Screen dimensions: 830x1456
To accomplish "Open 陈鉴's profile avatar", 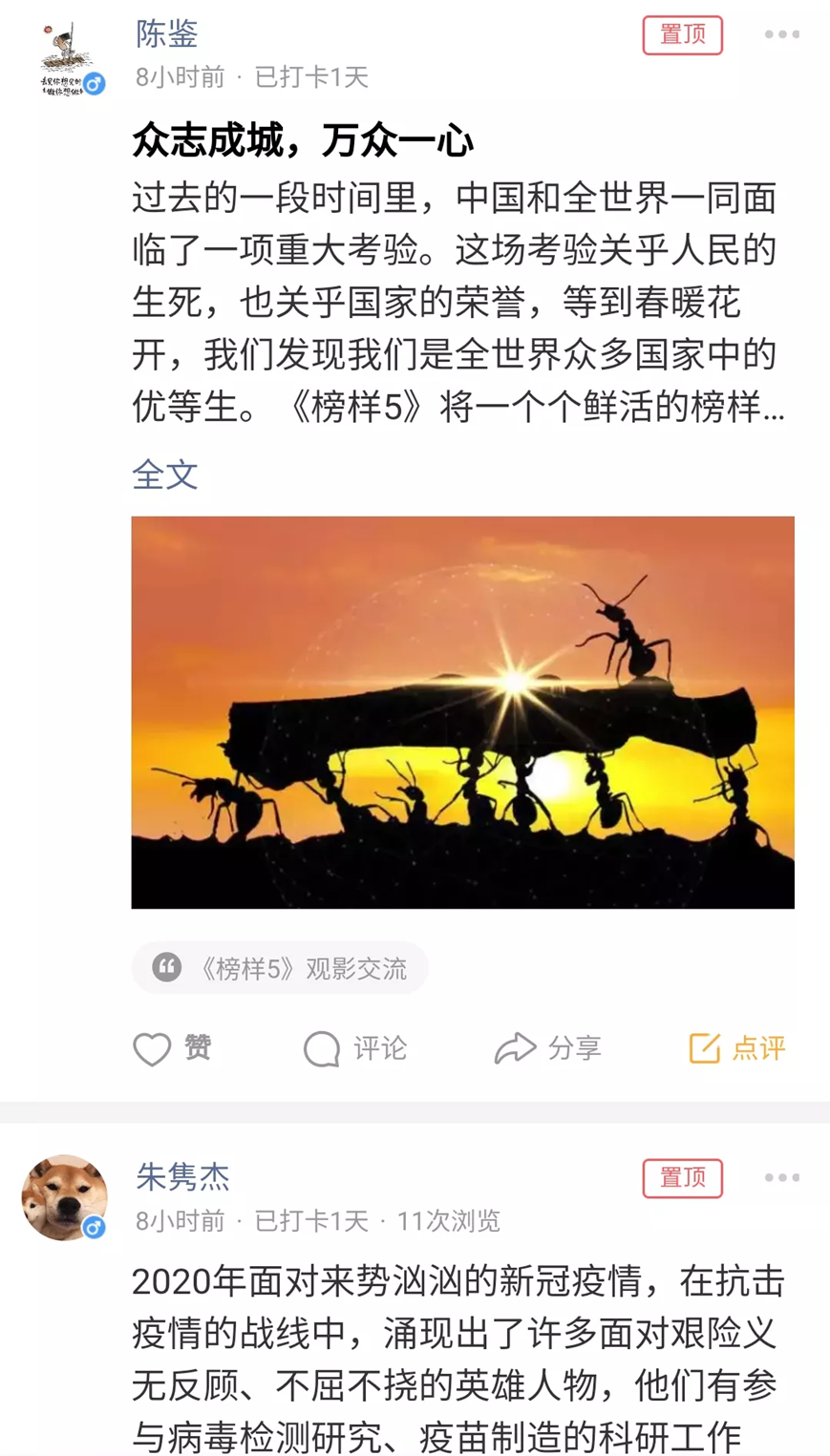I will pos(67,58).
